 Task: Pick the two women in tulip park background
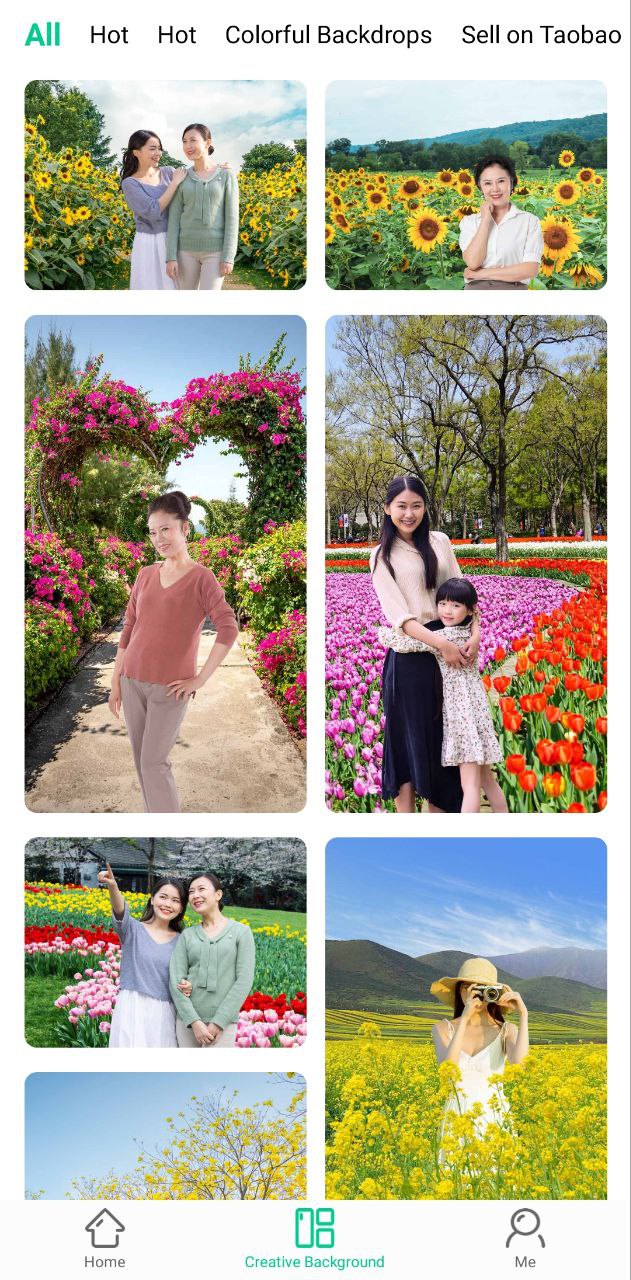click(x=166, y=942)
